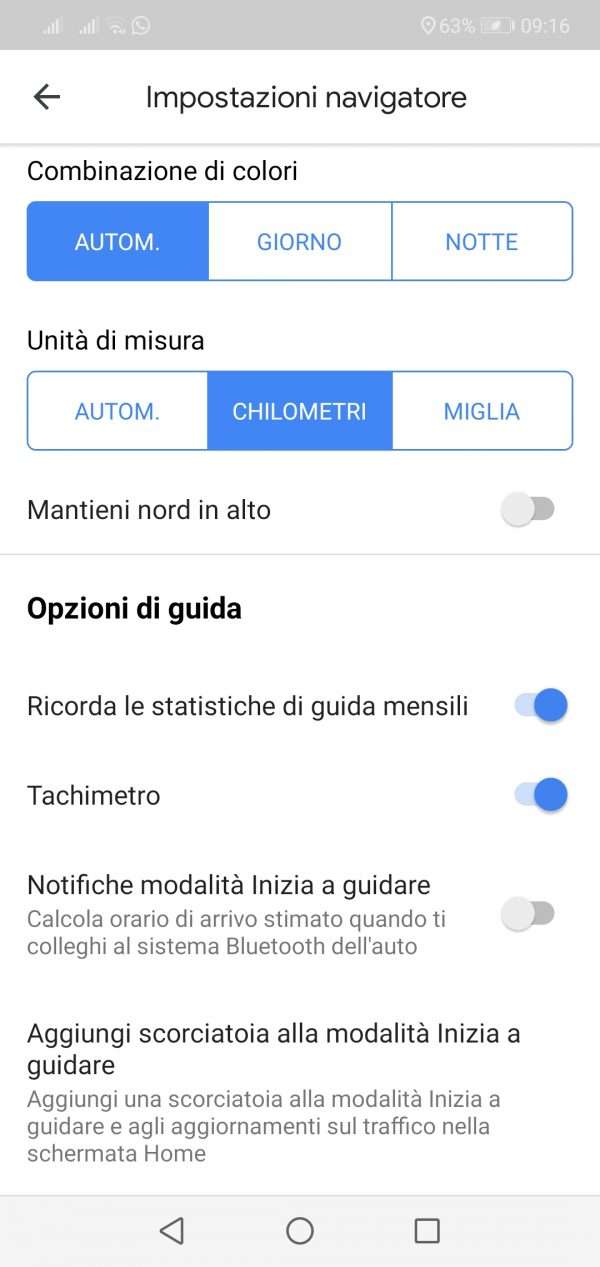Open Aggiungi scorciatoia alla modalità Inizia a guidare

click(x=300, y=1091)
